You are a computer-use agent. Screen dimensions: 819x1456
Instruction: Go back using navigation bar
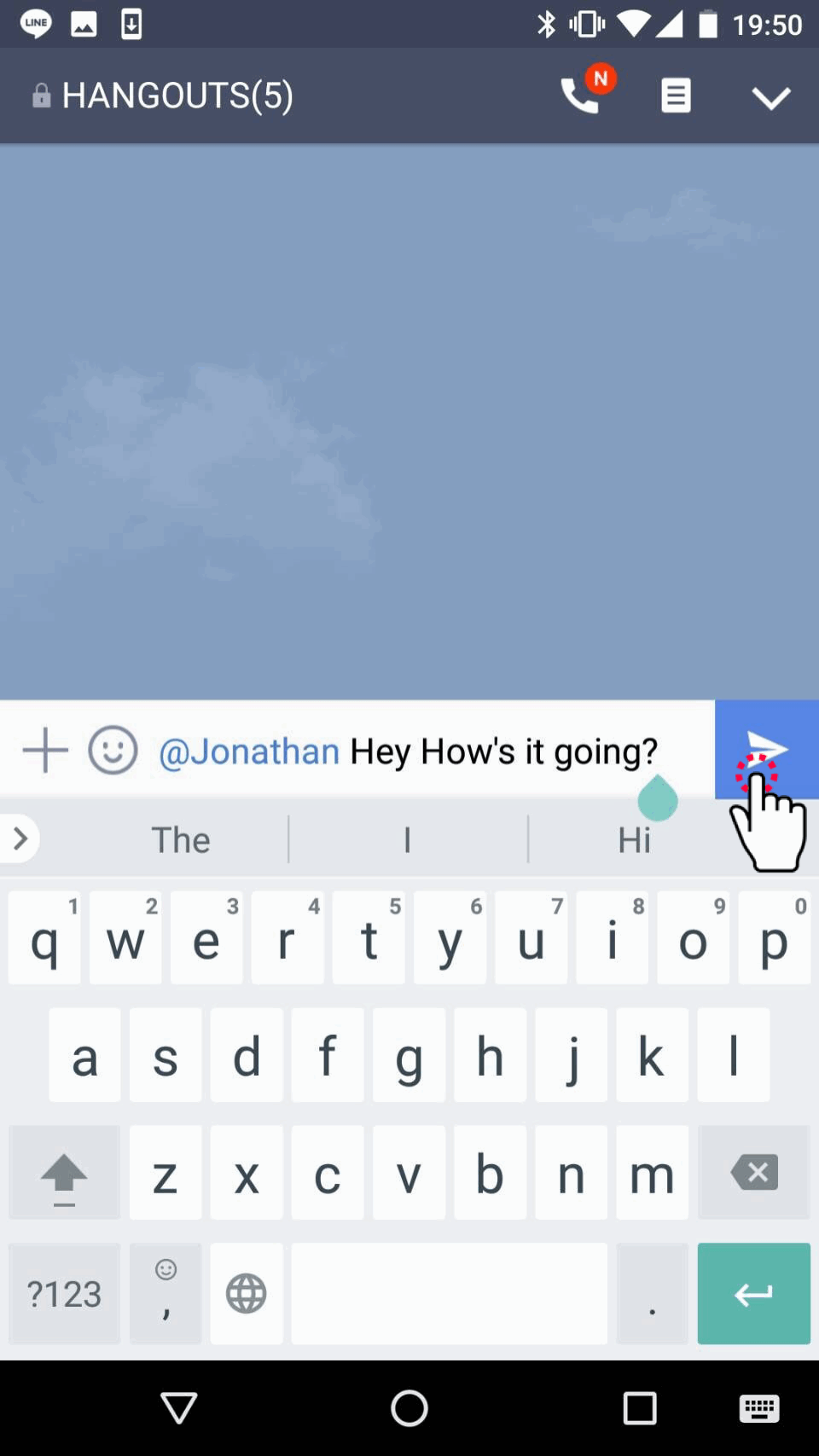click(179, 1407)
